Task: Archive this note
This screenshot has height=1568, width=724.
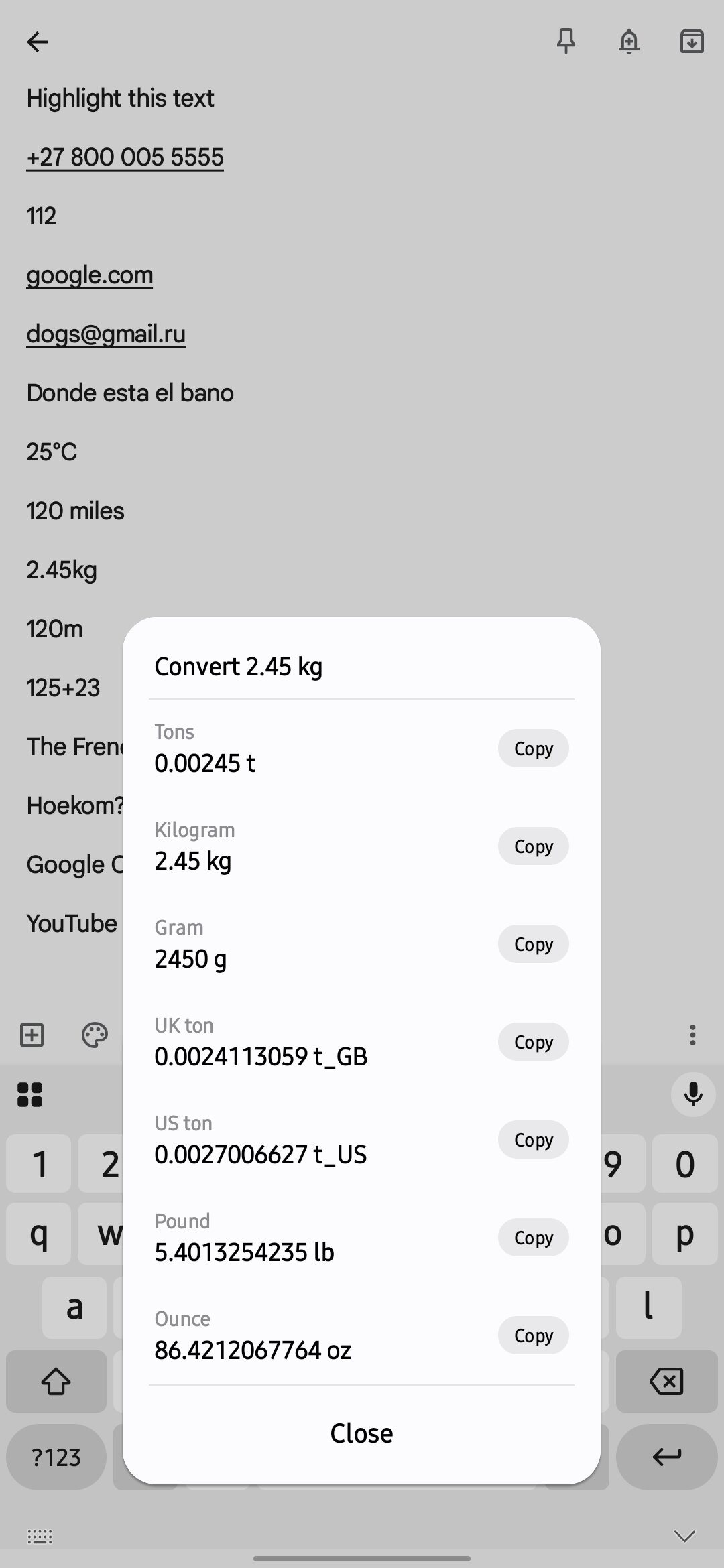Action: click(692, 42)
